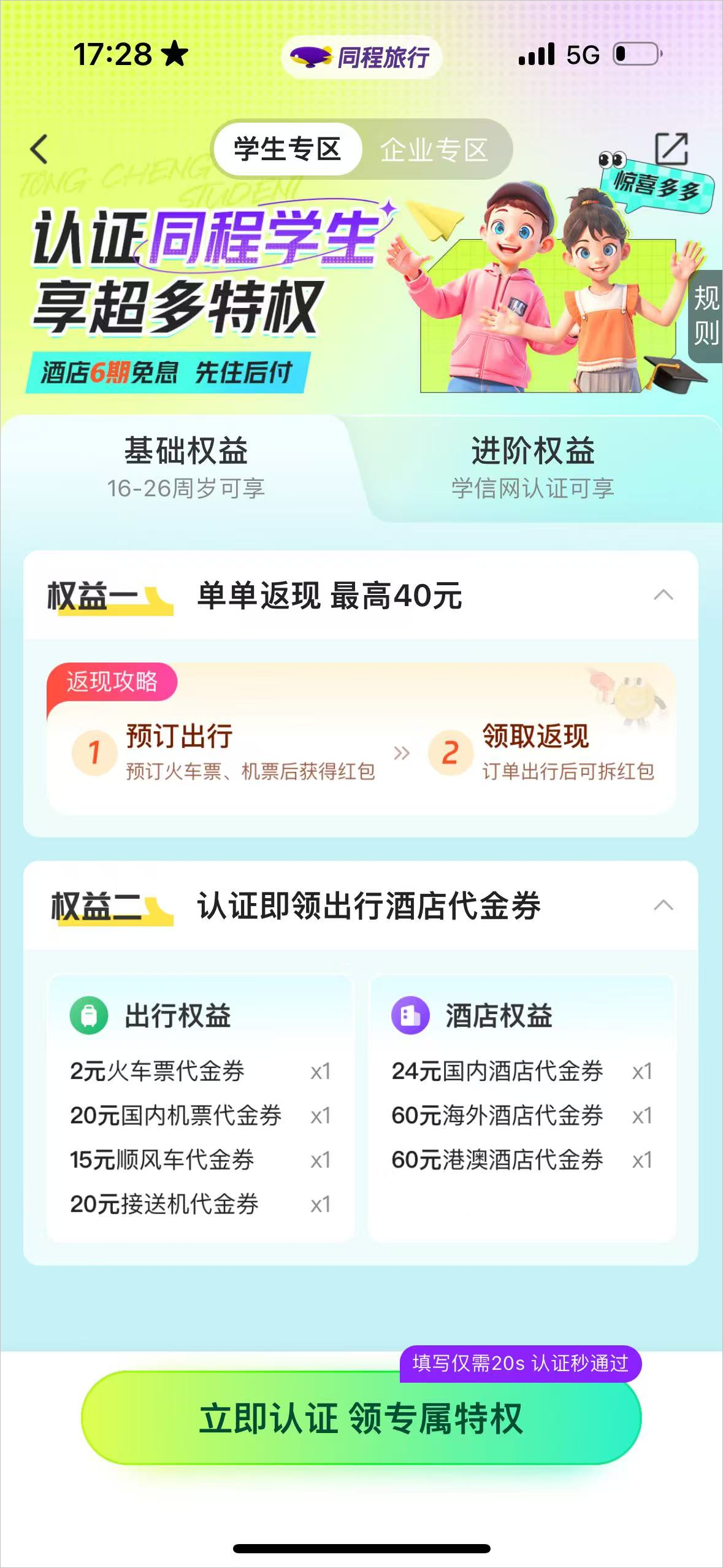The height and width of the screenshot is (1568, 723).
Task: Collapse the 权益二 代金券 section
Action: pyautogui.click(x=664, y=905)
